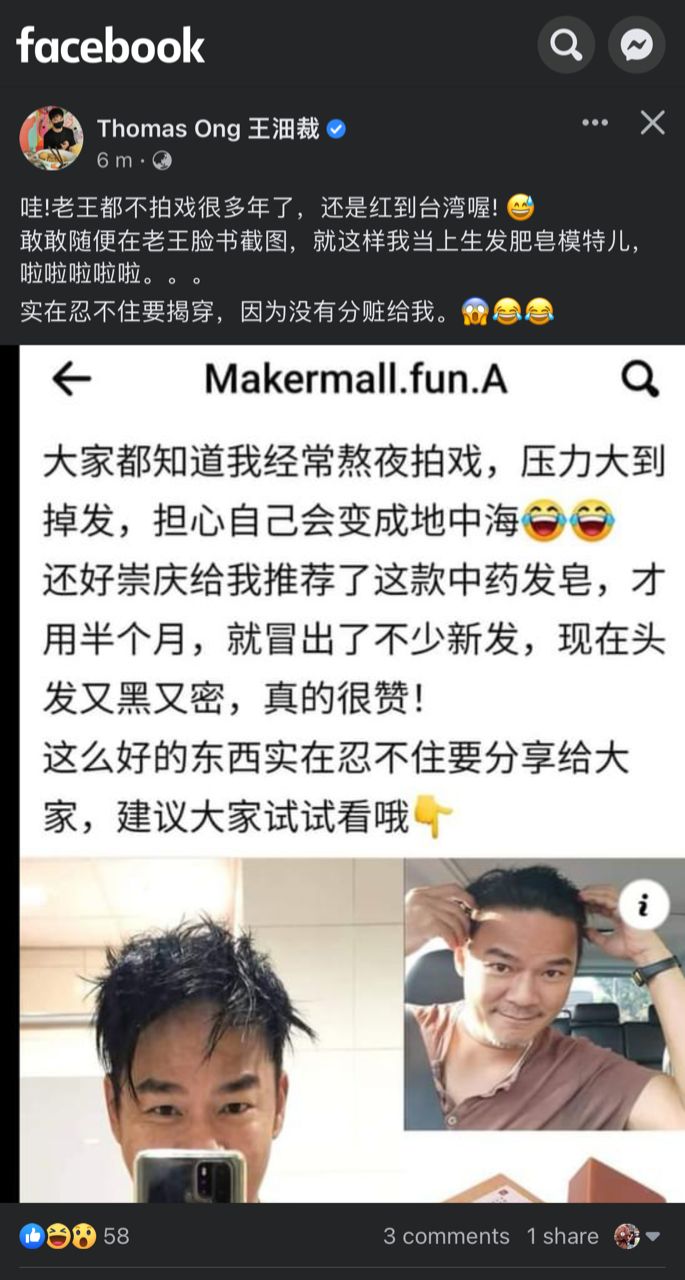Viewport: 685px width, 1280px height.
Task: Open the post's three-dot menu
Action: 595,123
